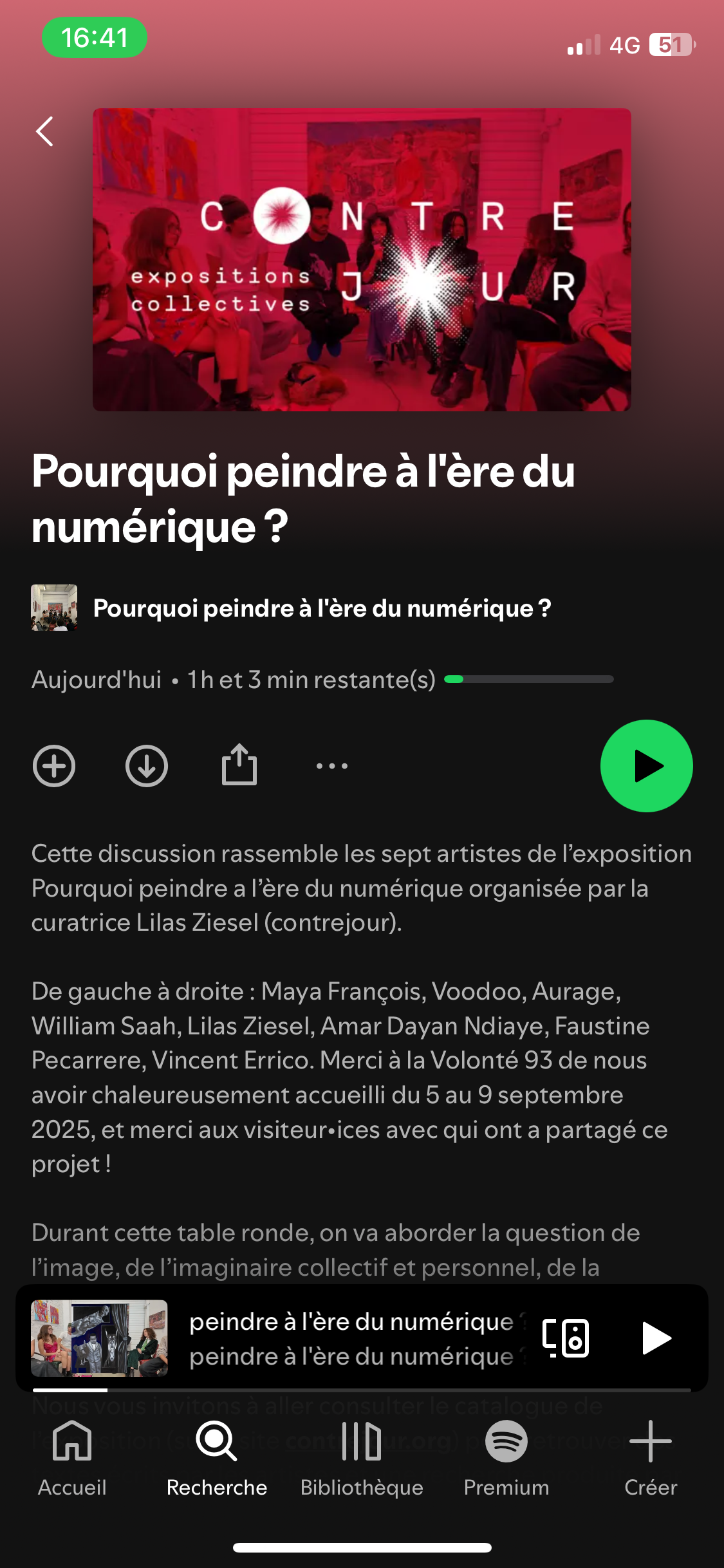Open the device connection picker
This screenshot has height=1568, width=724.
(565, 1338)
